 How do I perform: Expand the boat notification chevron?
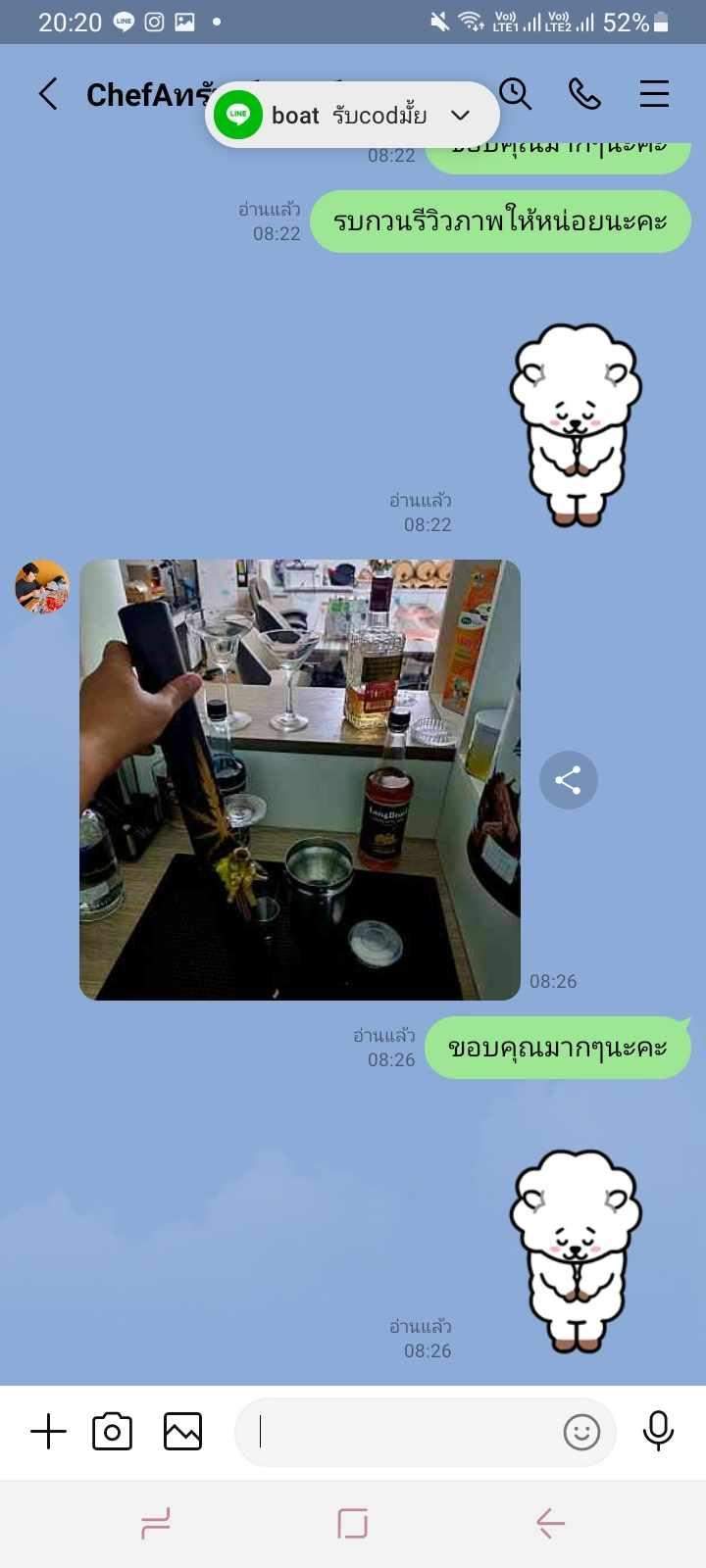pyautogui.click(x=460, y=116)
